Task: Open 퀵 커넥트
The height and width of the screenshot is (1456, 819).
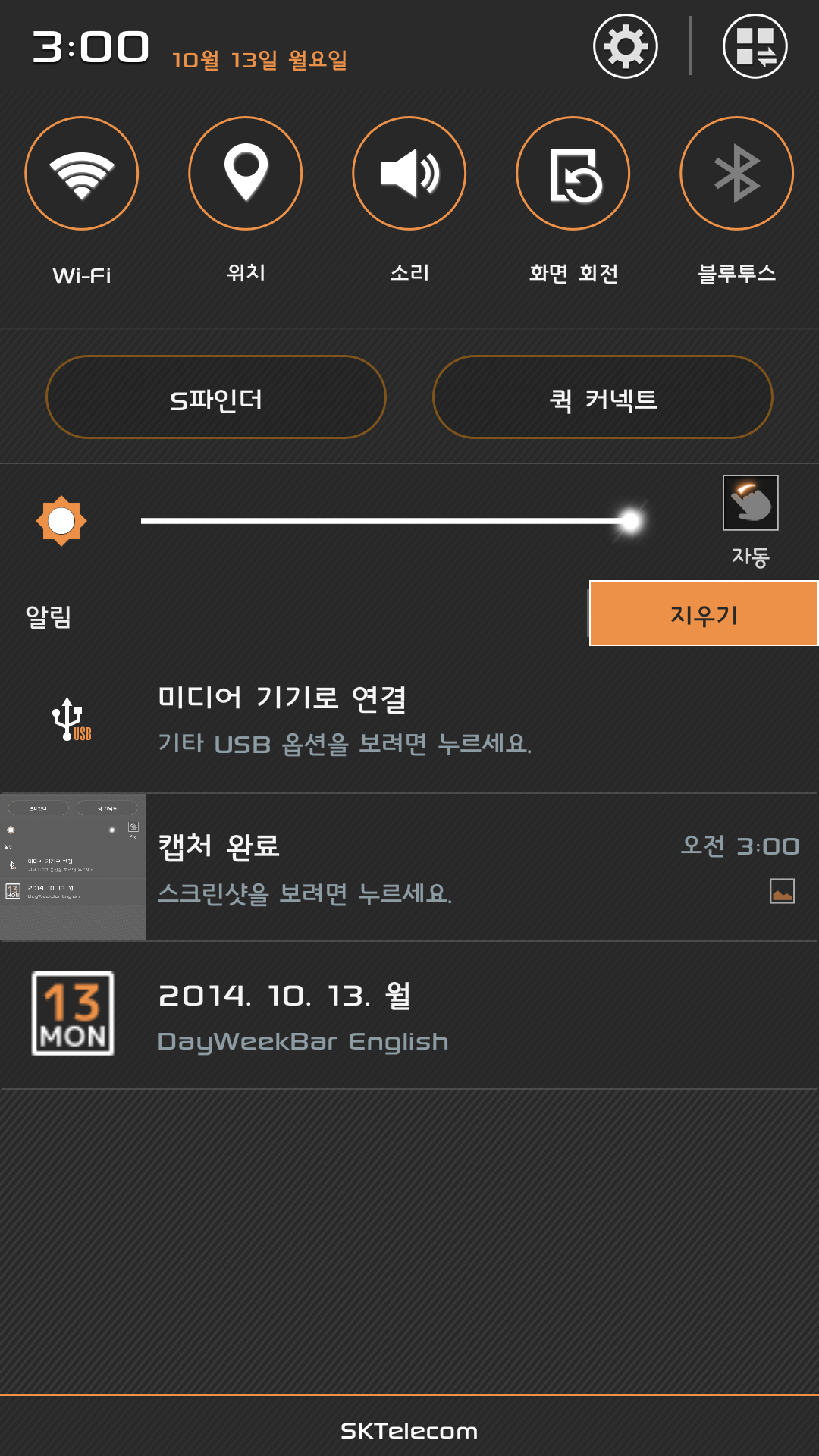Action: 603,397
